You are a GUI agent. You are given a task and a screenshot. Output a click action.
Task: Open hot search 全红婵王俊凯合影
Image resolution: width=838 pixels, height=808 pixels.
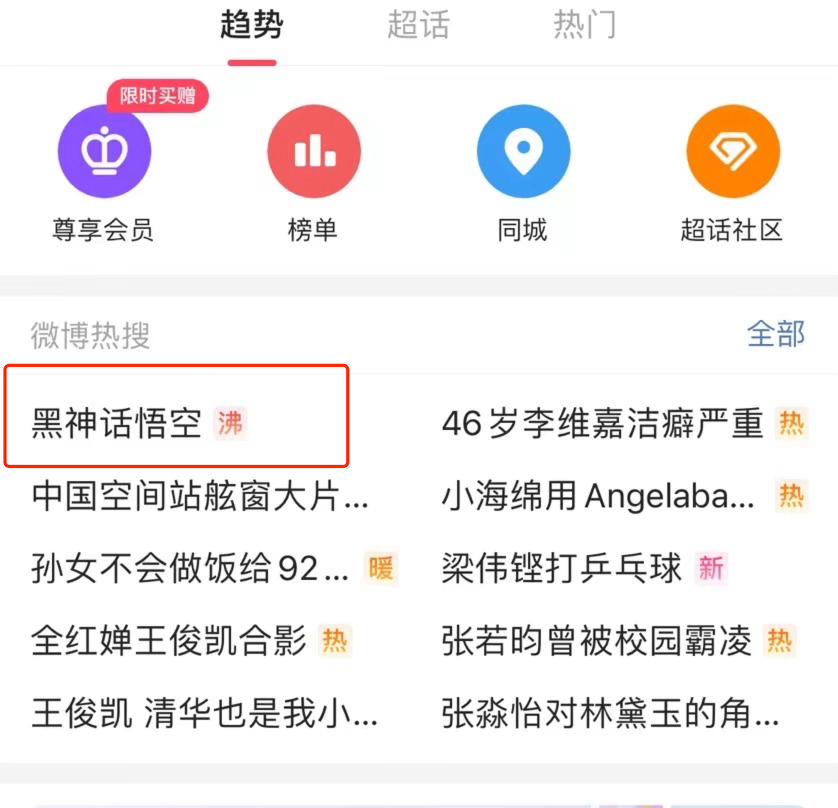click(169, 640)
